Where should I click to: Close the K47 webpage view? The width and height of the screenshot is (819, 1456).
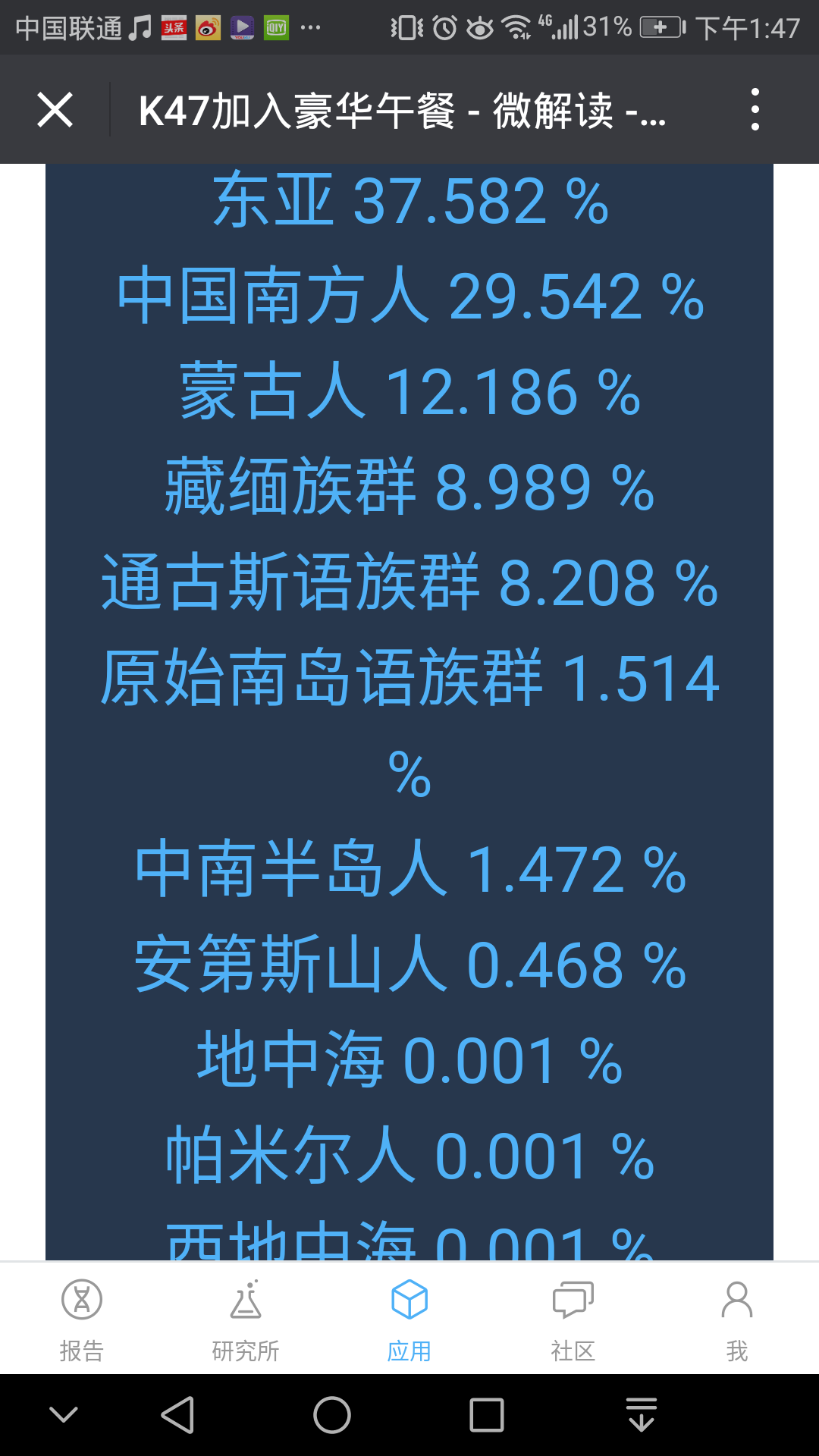[55, 110]
